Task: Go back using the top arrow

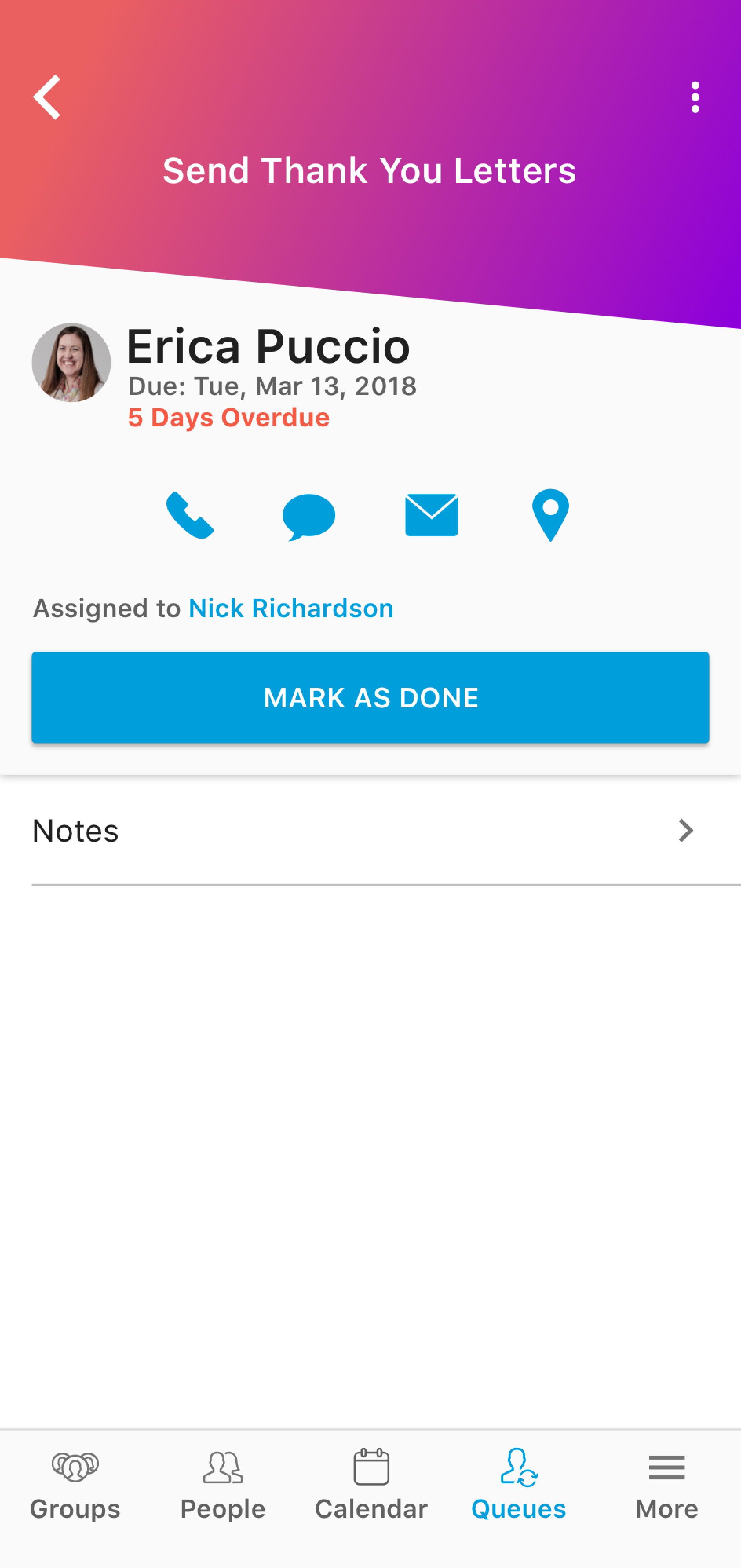Action: click(x=47, y=97)
